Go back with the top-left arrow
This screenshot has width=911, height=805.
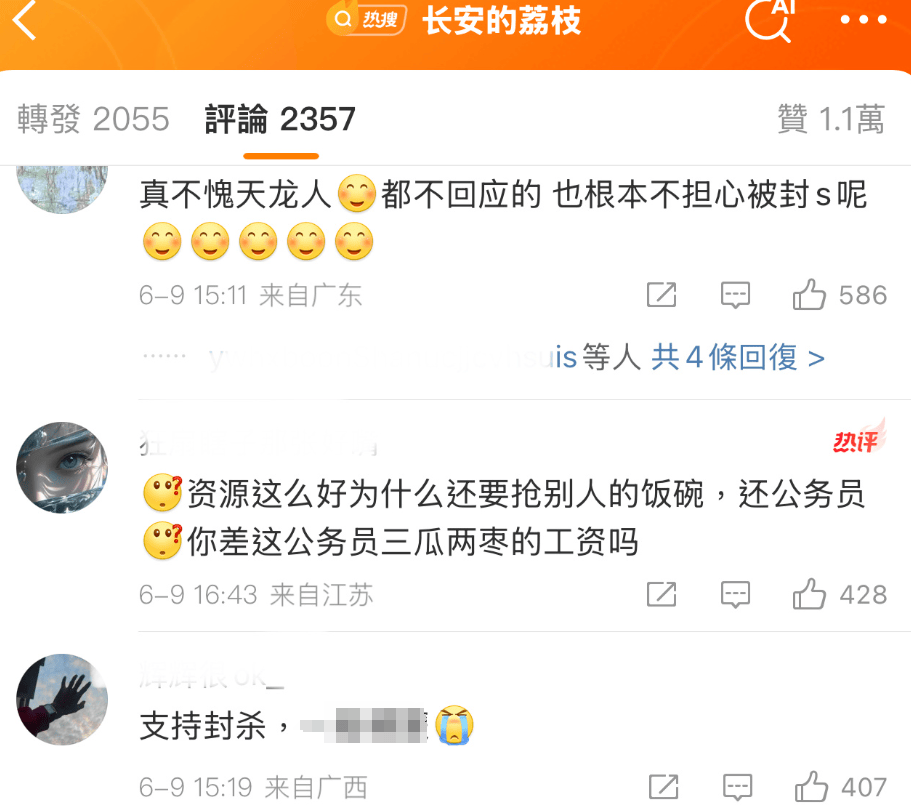(x=25, y=21)
